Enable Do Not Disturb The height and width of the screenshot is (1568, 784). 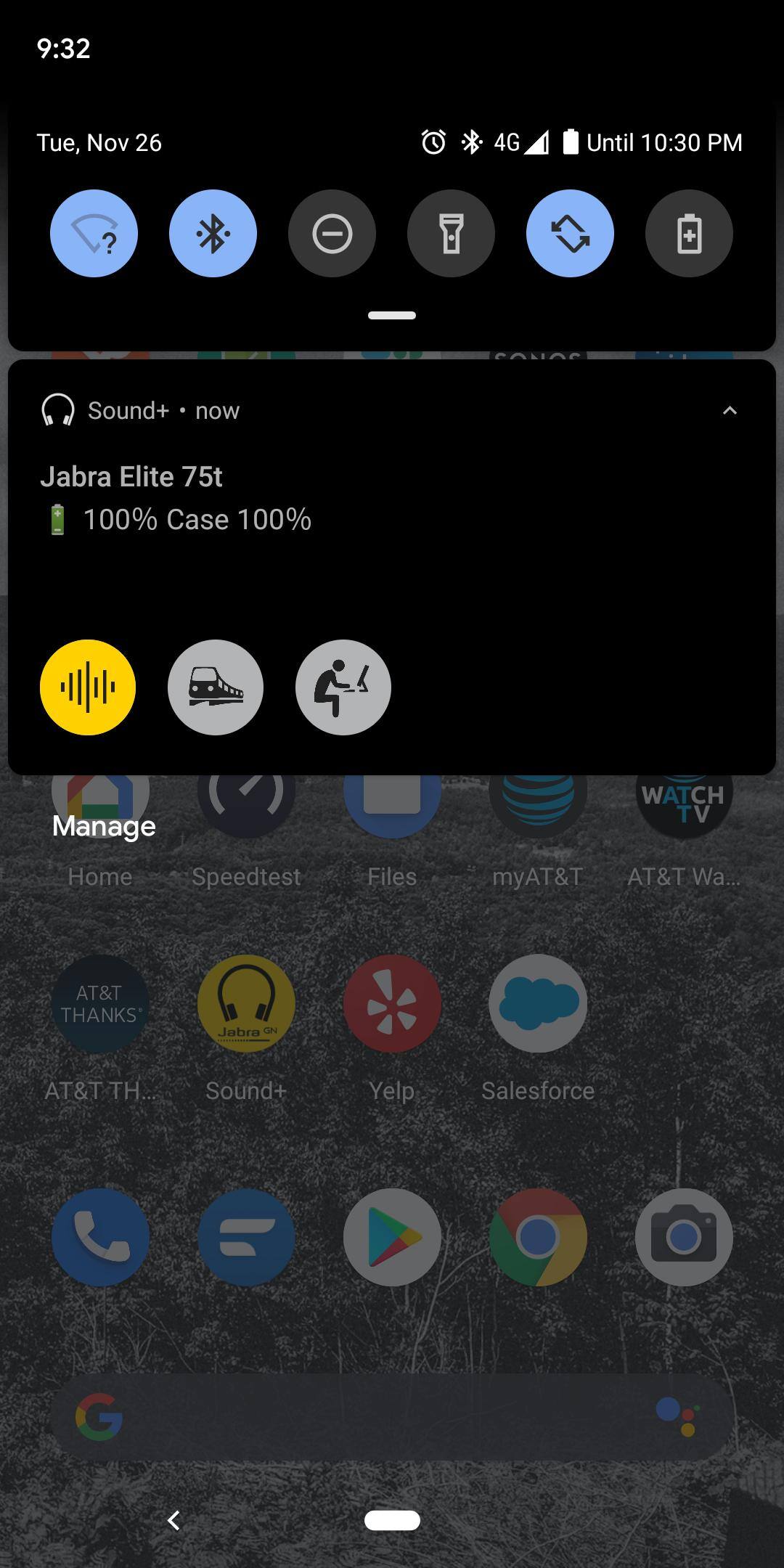332,234
